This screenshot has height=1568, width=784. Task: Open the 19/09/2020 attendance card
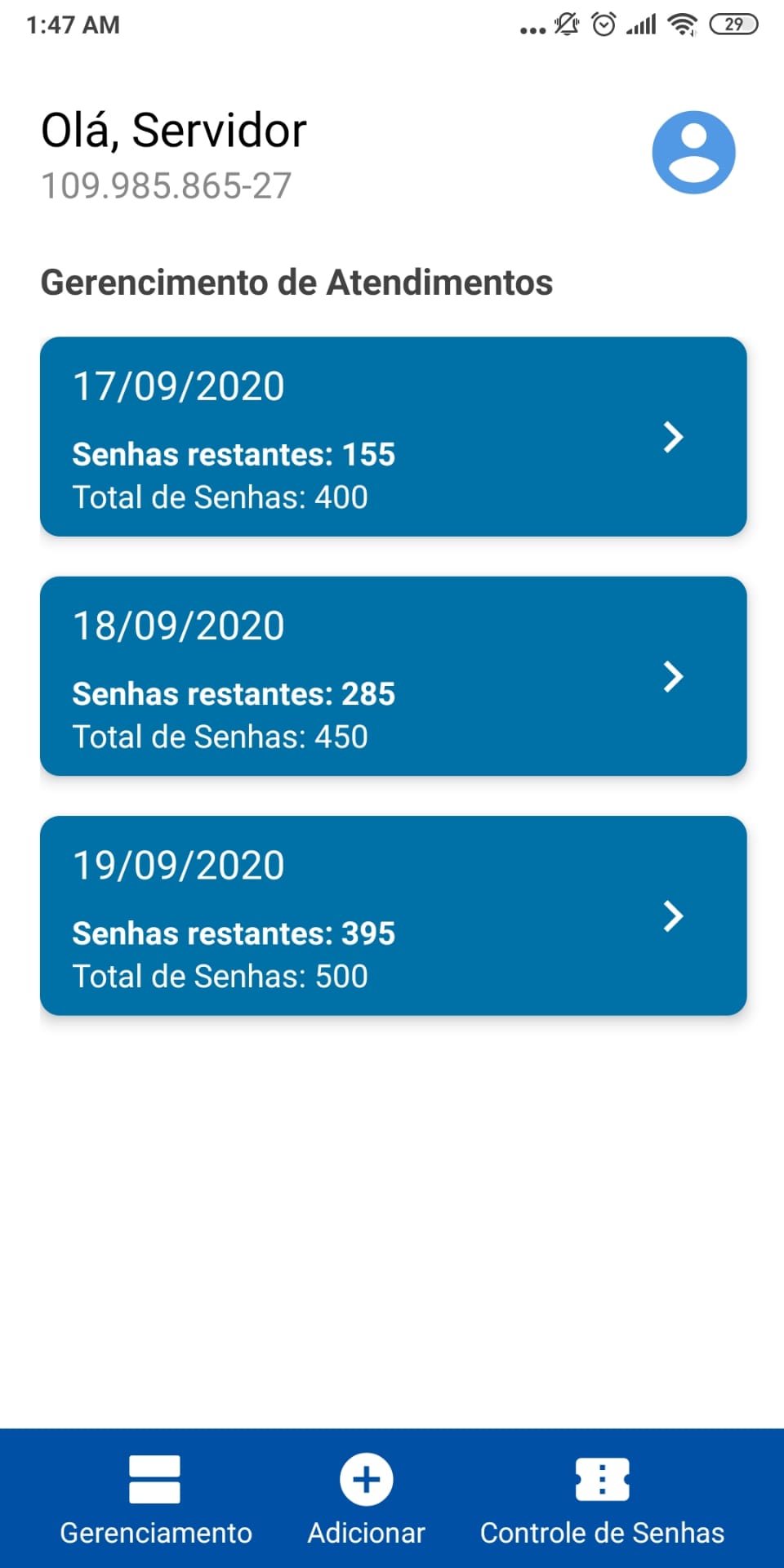pyautogui.click(x=393, y=915)
